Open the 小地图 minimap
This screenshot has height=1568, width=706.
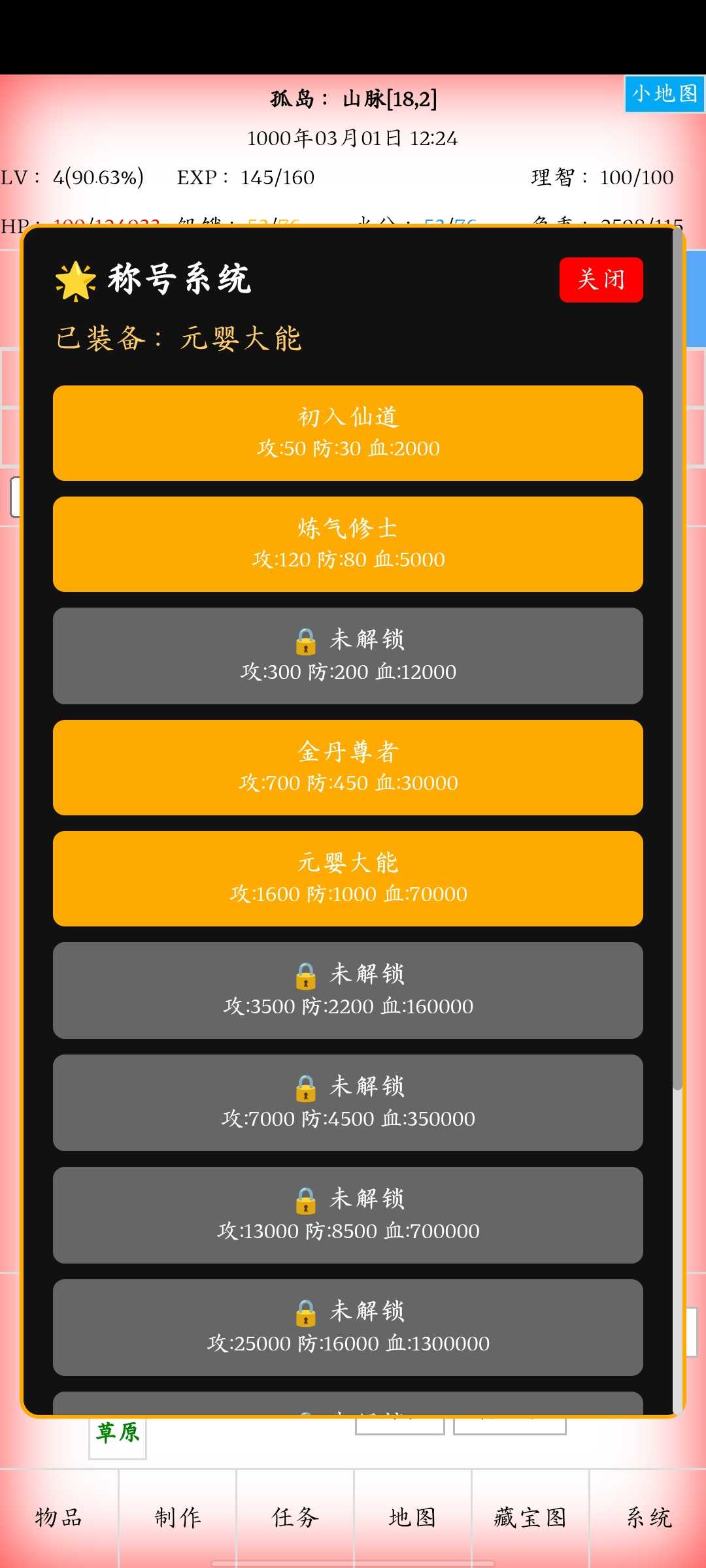point(664,94)
